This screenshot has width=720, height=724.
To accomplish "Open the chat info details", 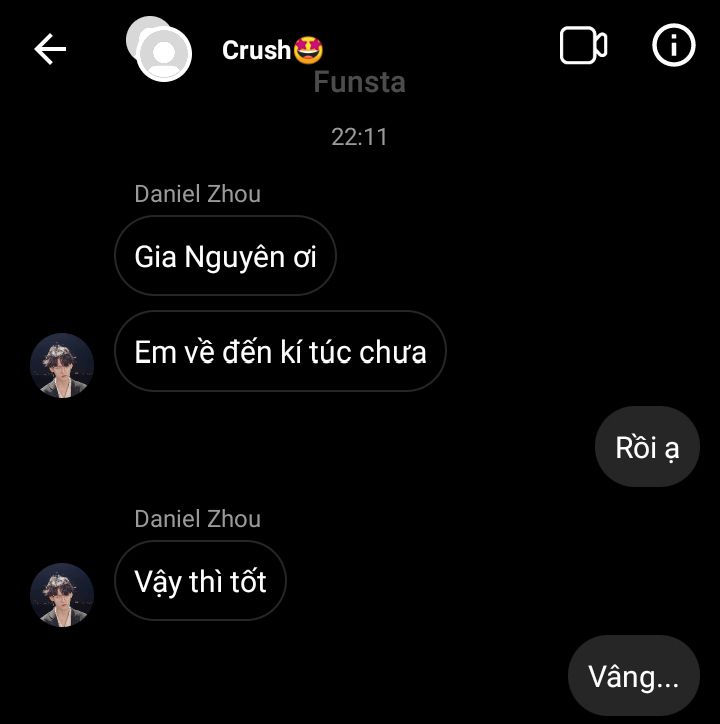I will click(673, 46).
